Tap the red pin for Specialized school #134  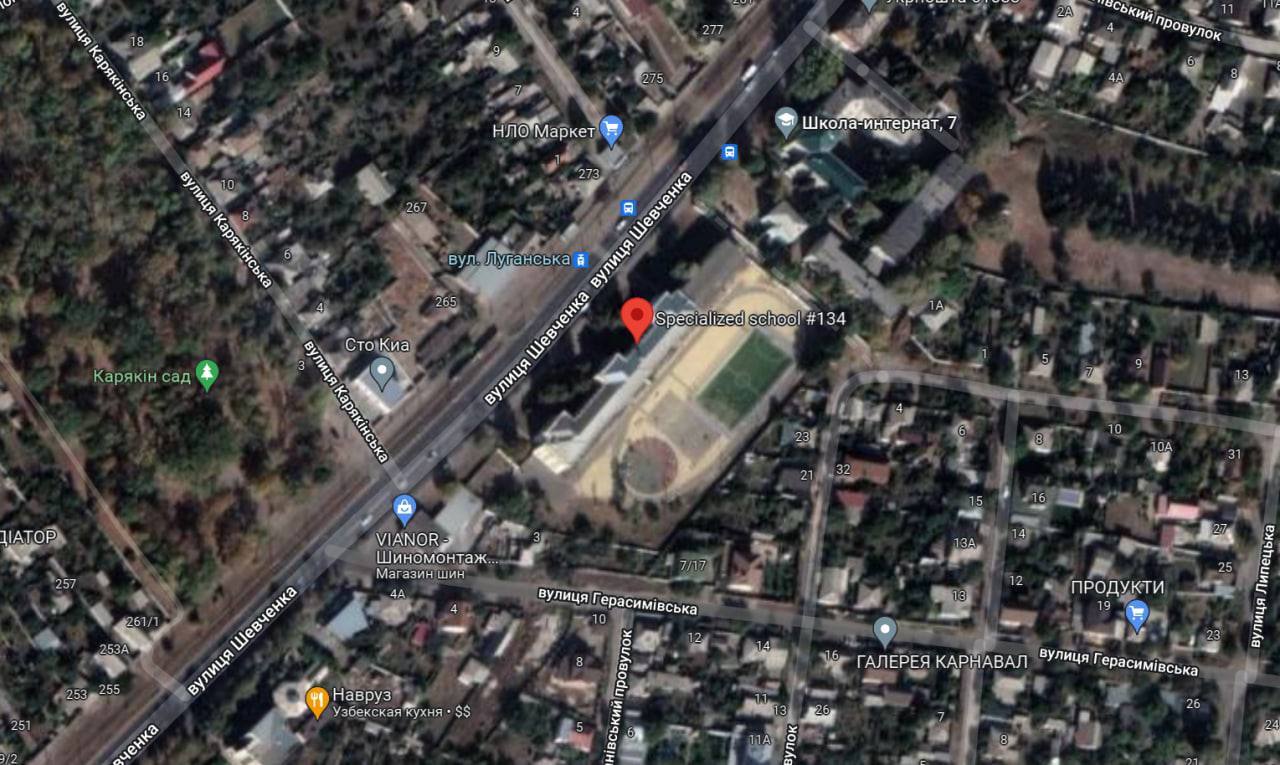(x=637, y=318)
